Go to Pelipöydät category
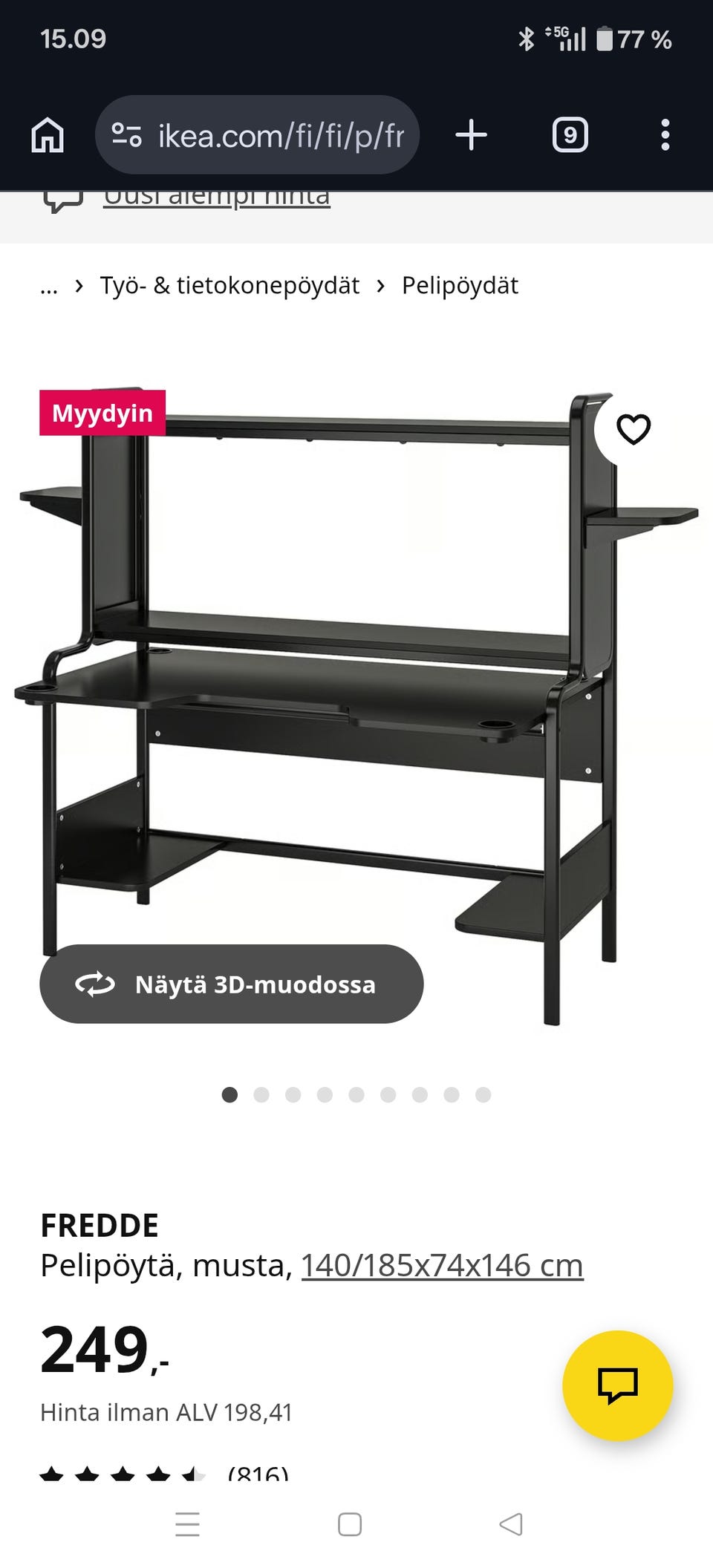 [x=460, y=286]
